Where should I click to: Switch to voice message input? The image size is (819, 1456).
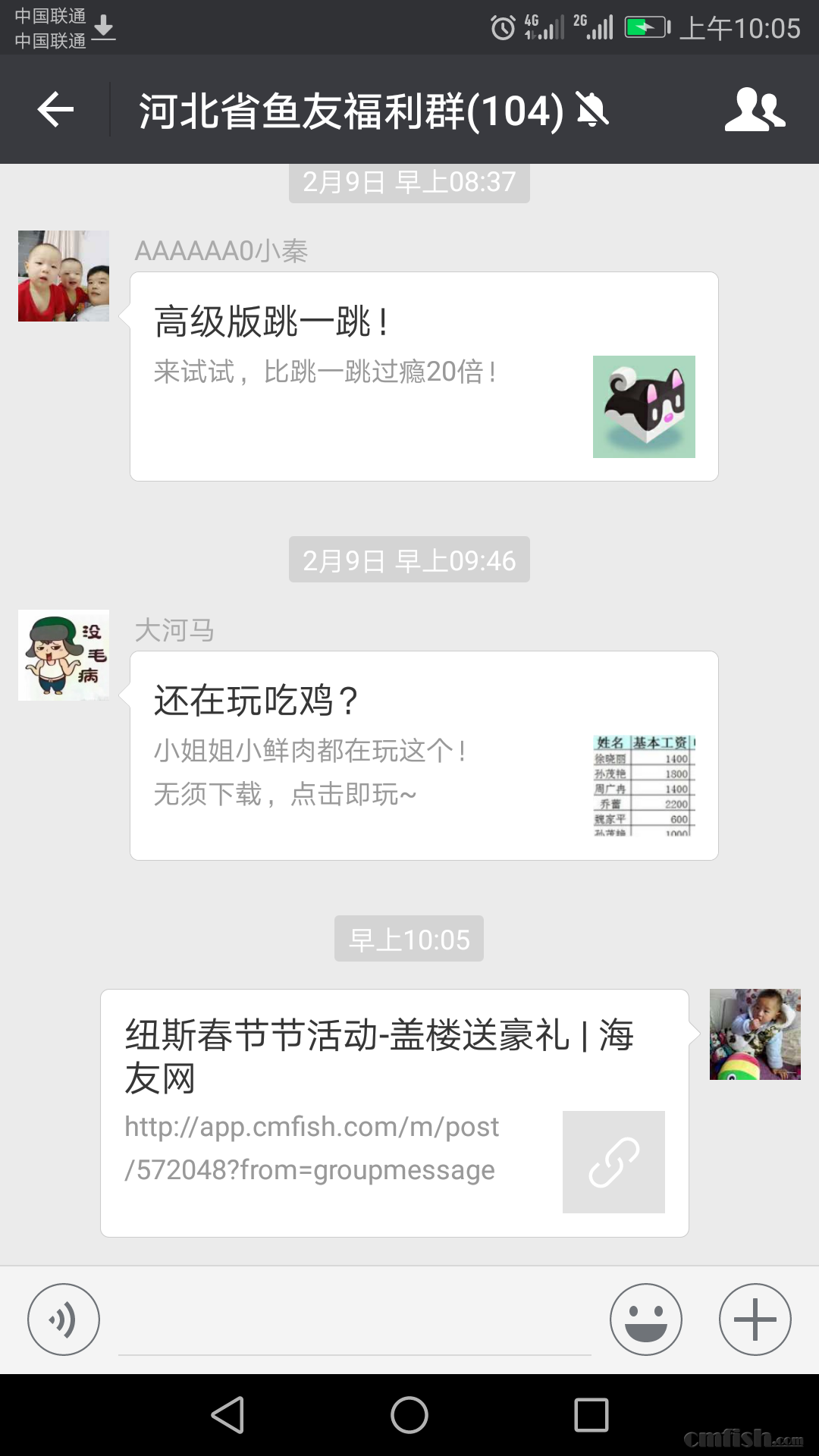click(x=64, y=1319)
